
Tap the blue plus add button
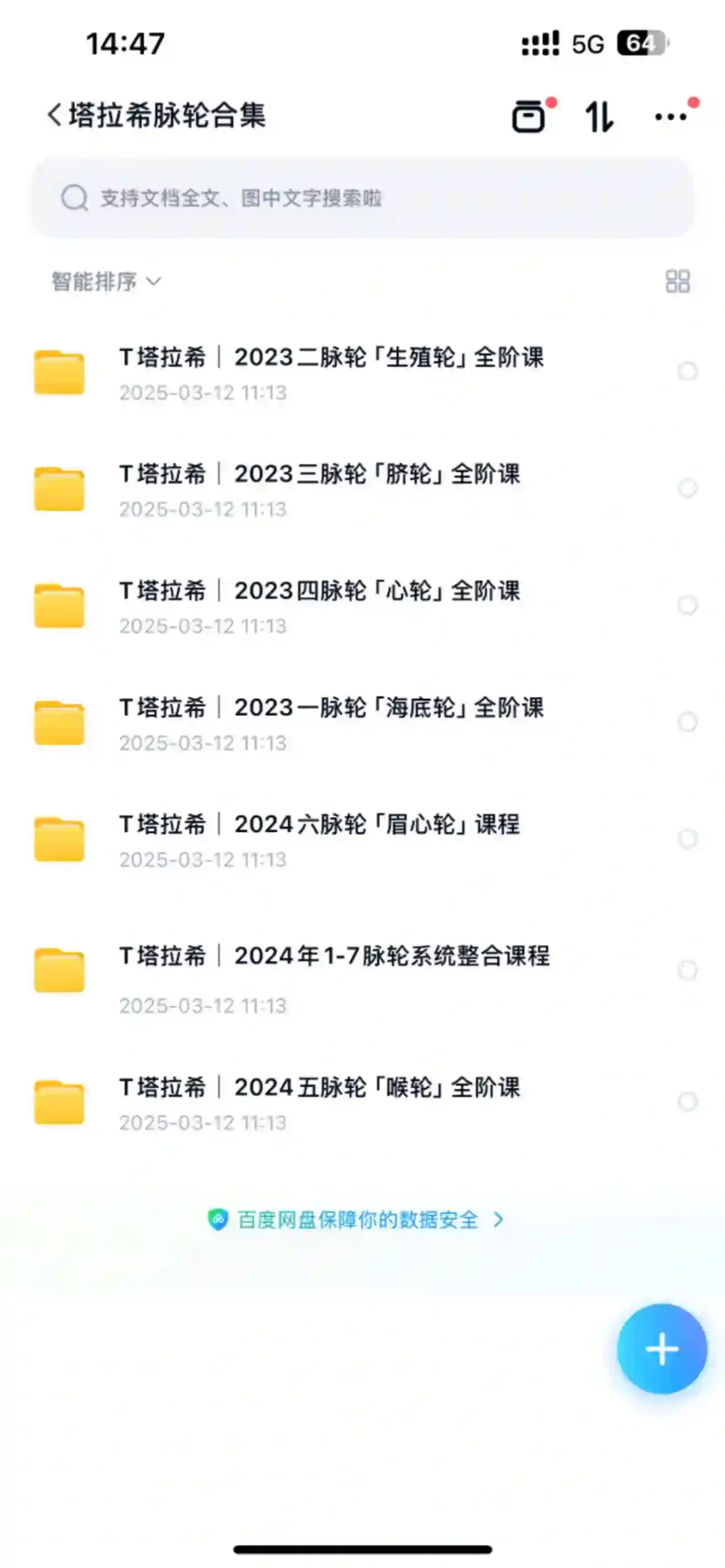point(662,1349)
